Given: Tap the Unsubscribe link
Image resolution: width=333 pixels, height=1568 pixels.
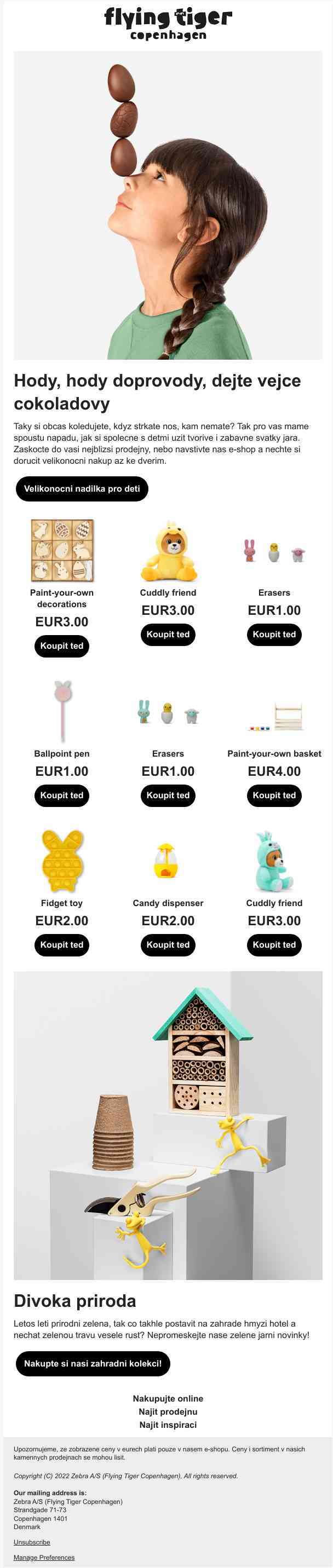Looking at the screenshot, I should click(x=32, y=1541).
